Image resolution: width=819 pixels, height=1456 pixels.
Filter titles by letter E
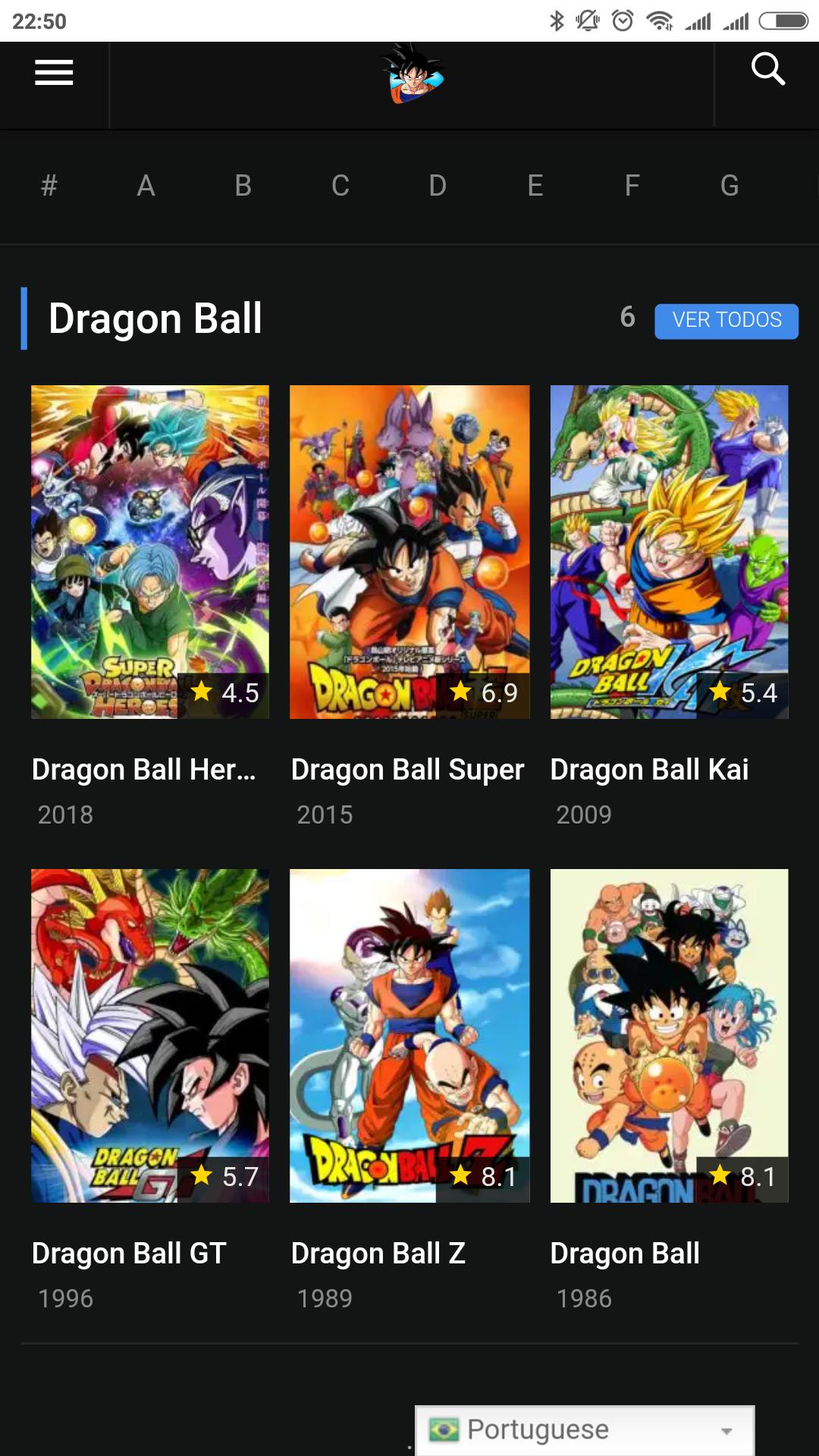(x=535, y=186)
